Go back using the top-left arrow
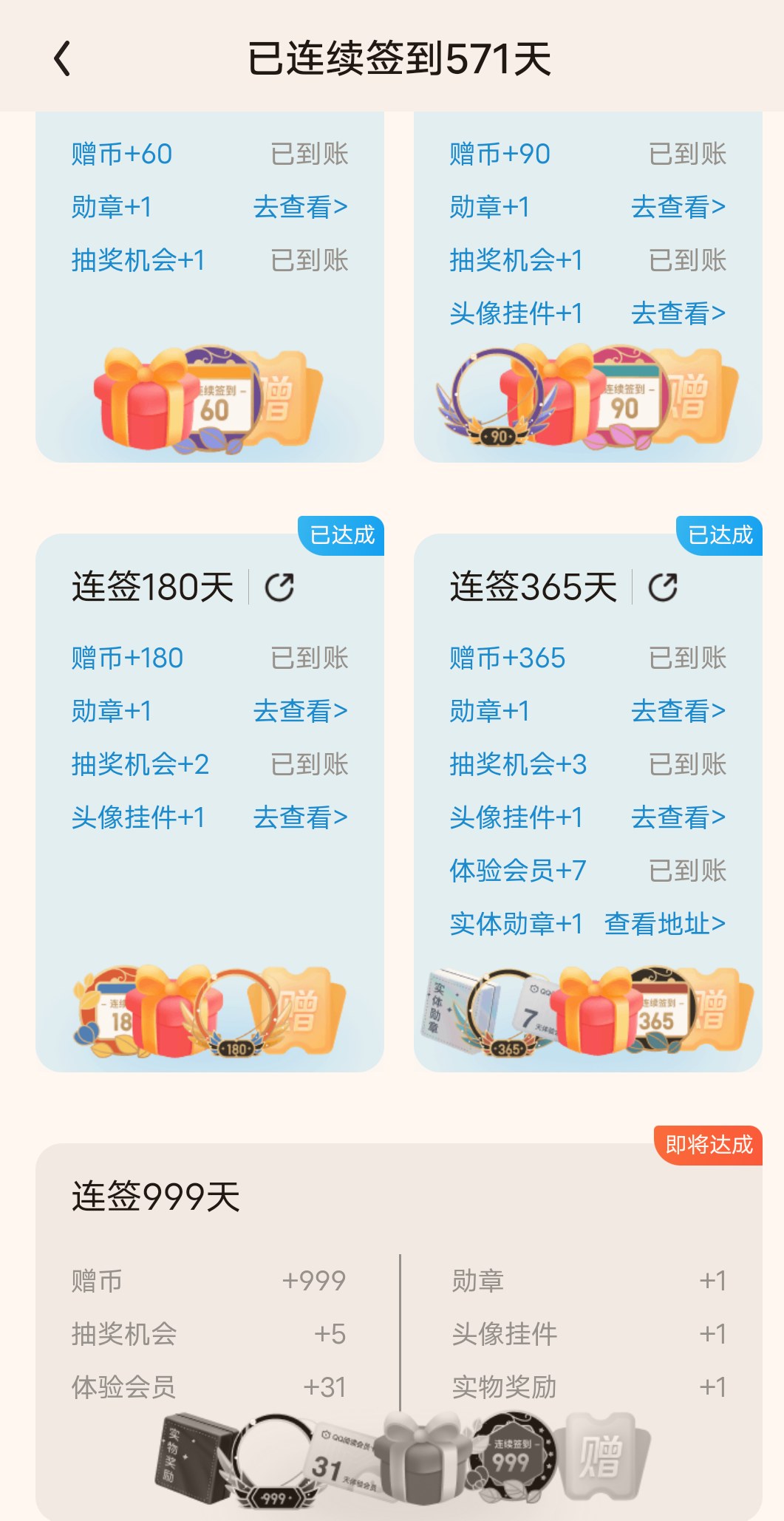This screenshot has height=1521, width=784. 63,58
